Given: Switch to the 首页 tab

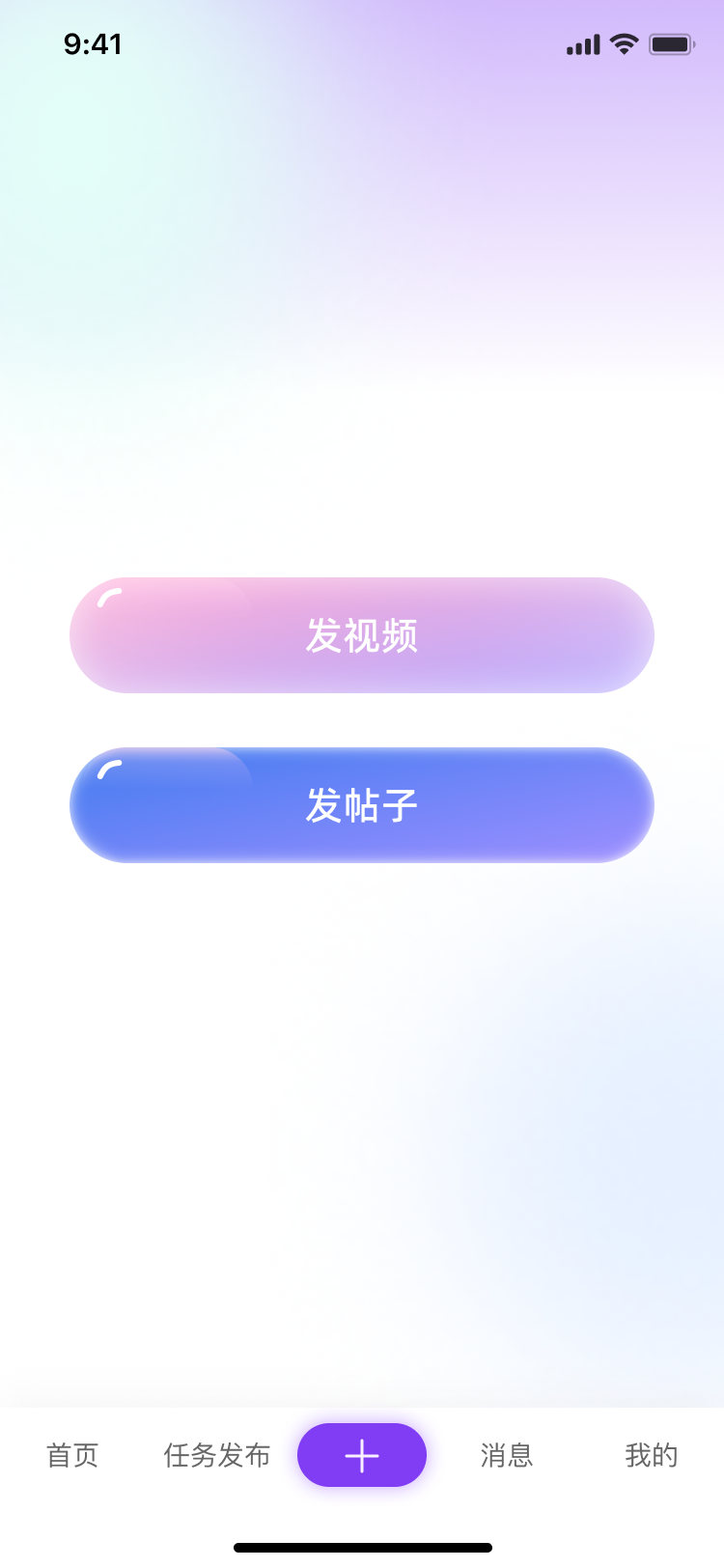Looking at the screenshot, I should pos(72,1455).
